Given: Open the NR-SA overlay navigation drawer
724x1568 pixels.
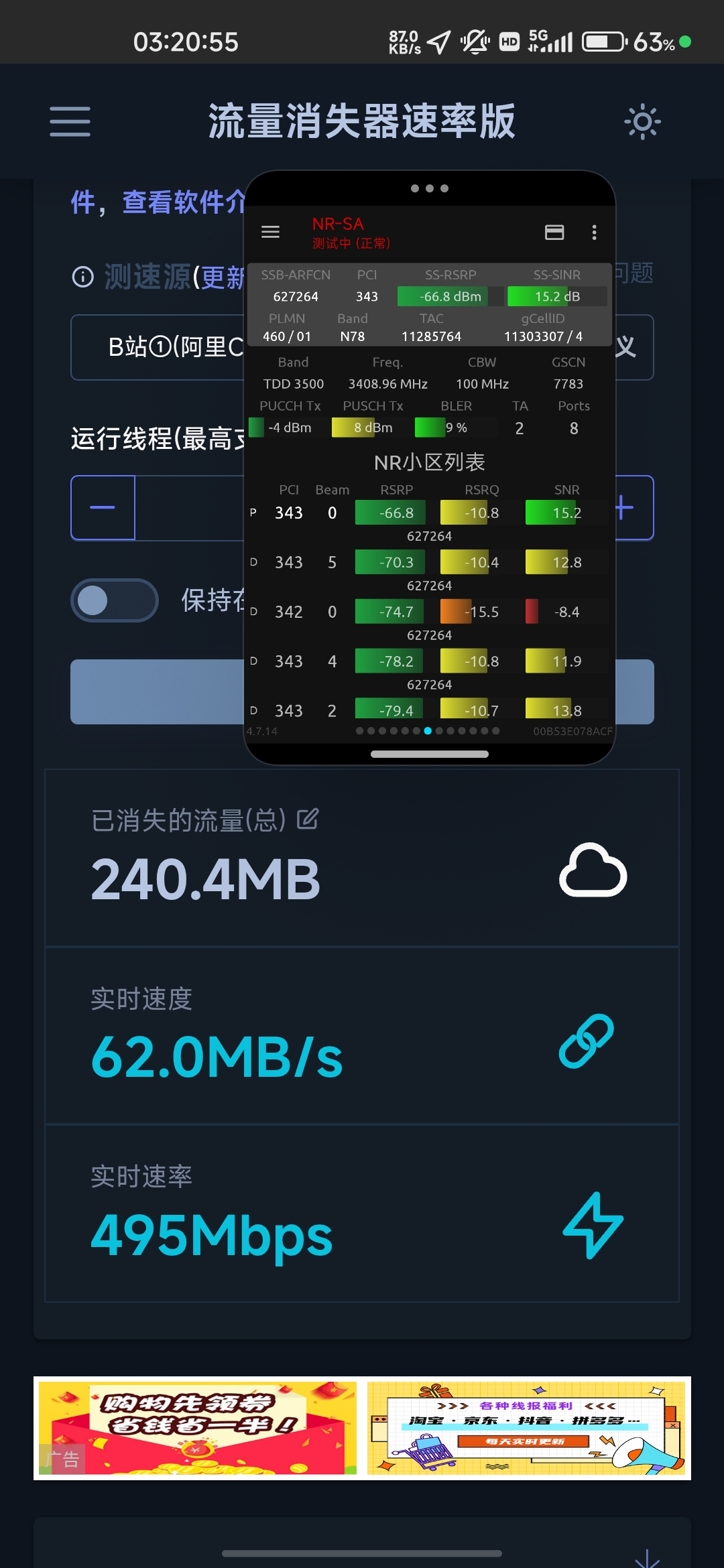Looking at the screenshot, I should pos(270,232).
